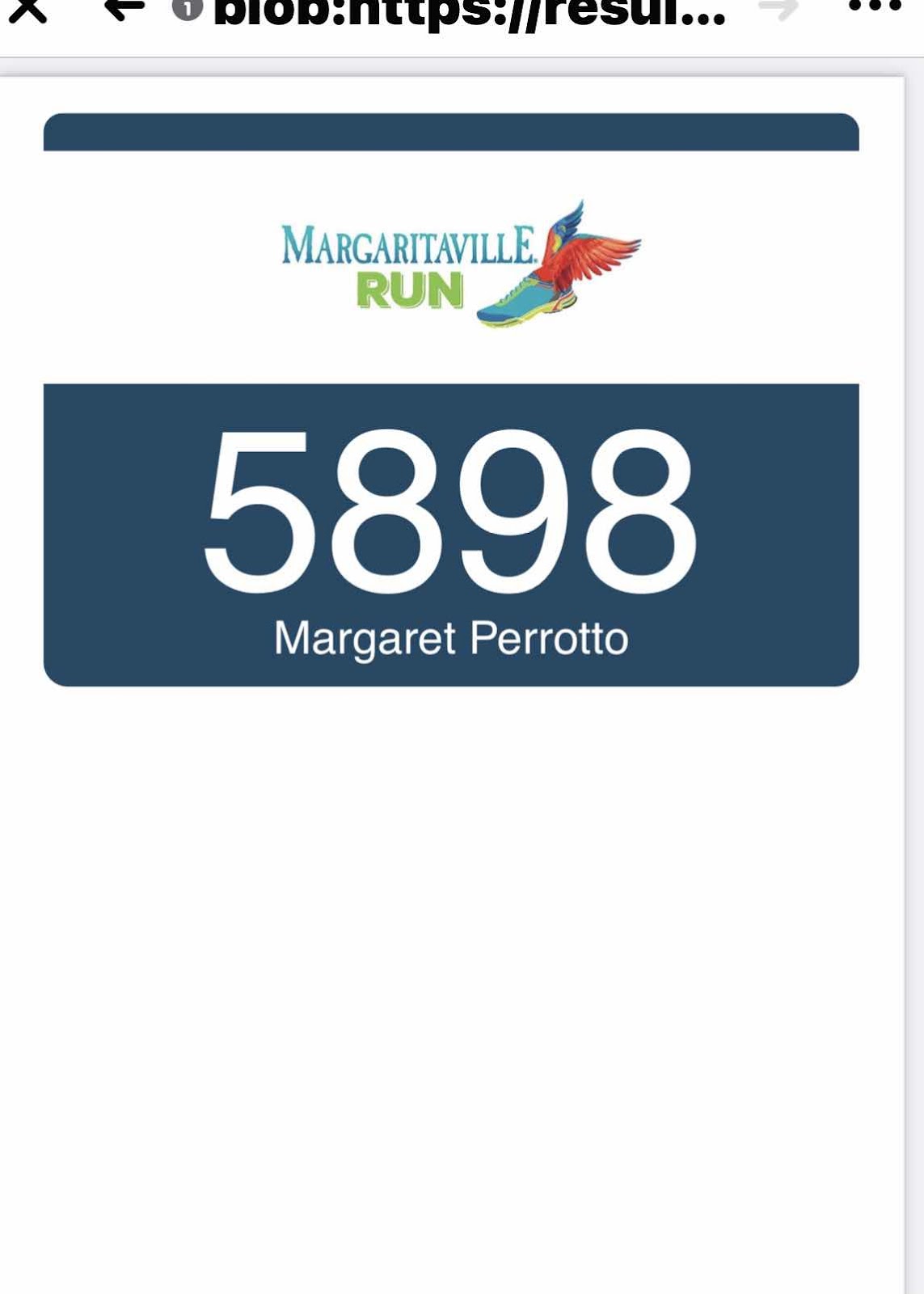View site info next to the URL
The image size is (924, 1294).
[x=188, y=10]
